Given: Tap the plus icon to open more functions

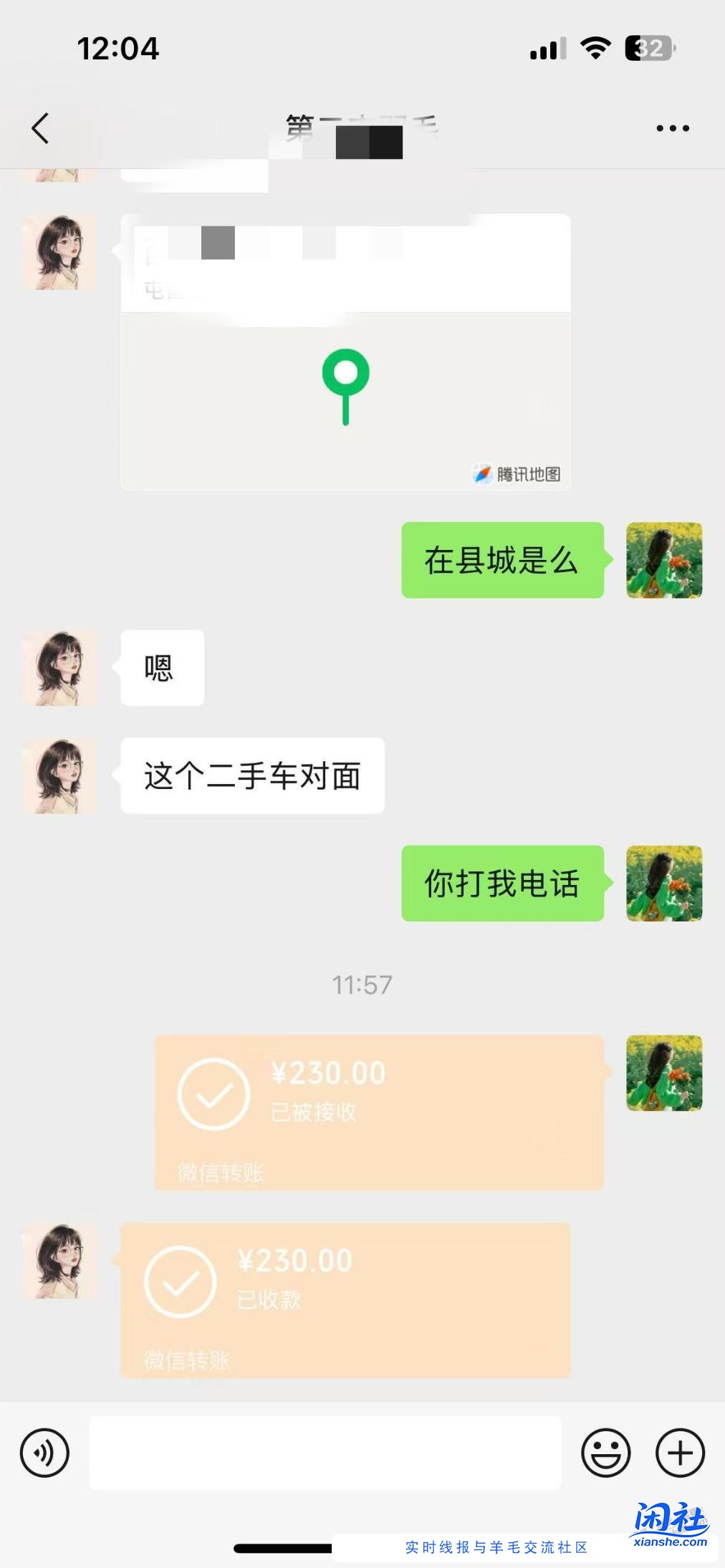Looking at the screenshot, I should click(678, 1453).
